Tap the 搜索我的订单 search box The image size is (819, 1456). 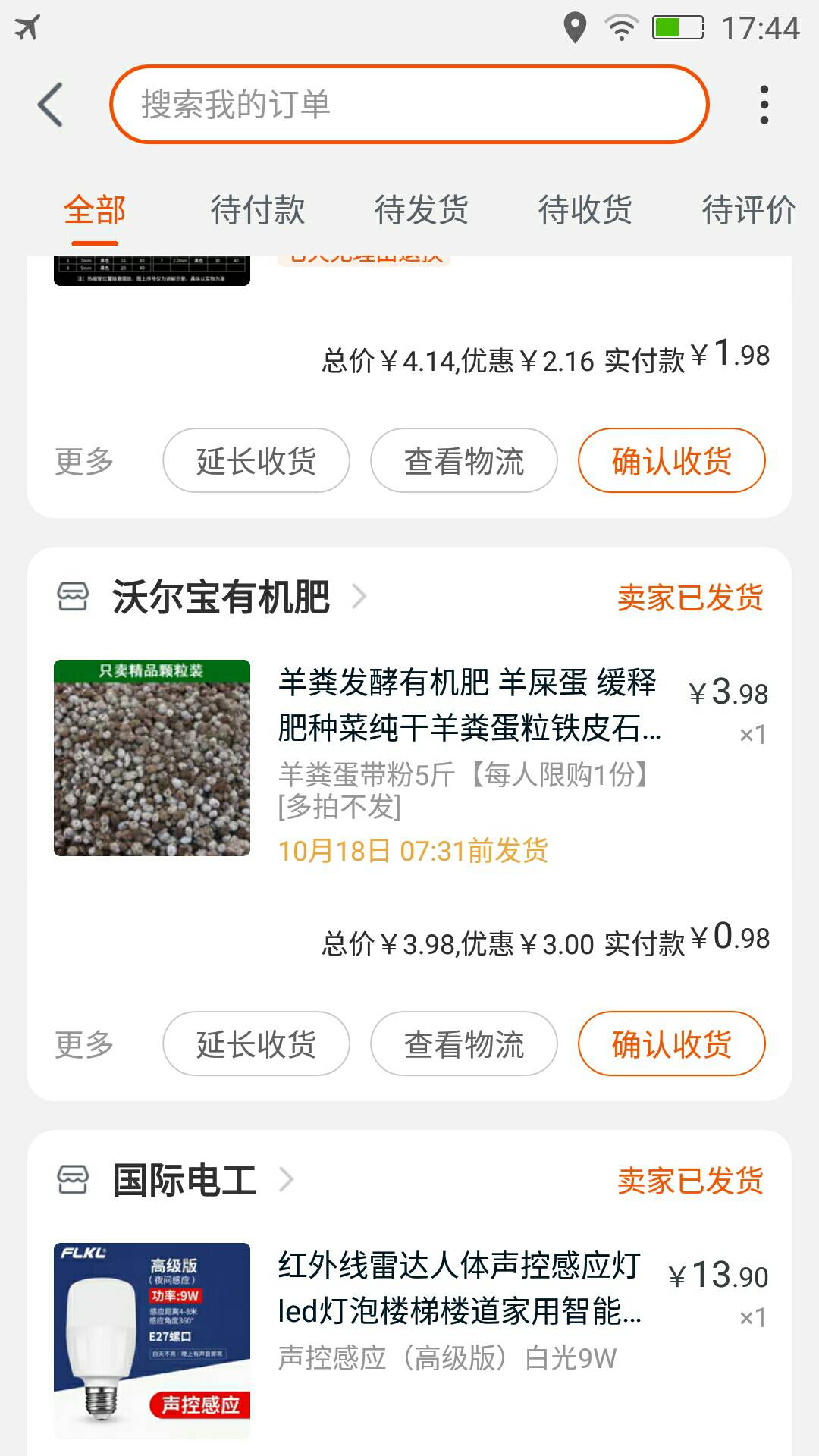pos(409,105)
